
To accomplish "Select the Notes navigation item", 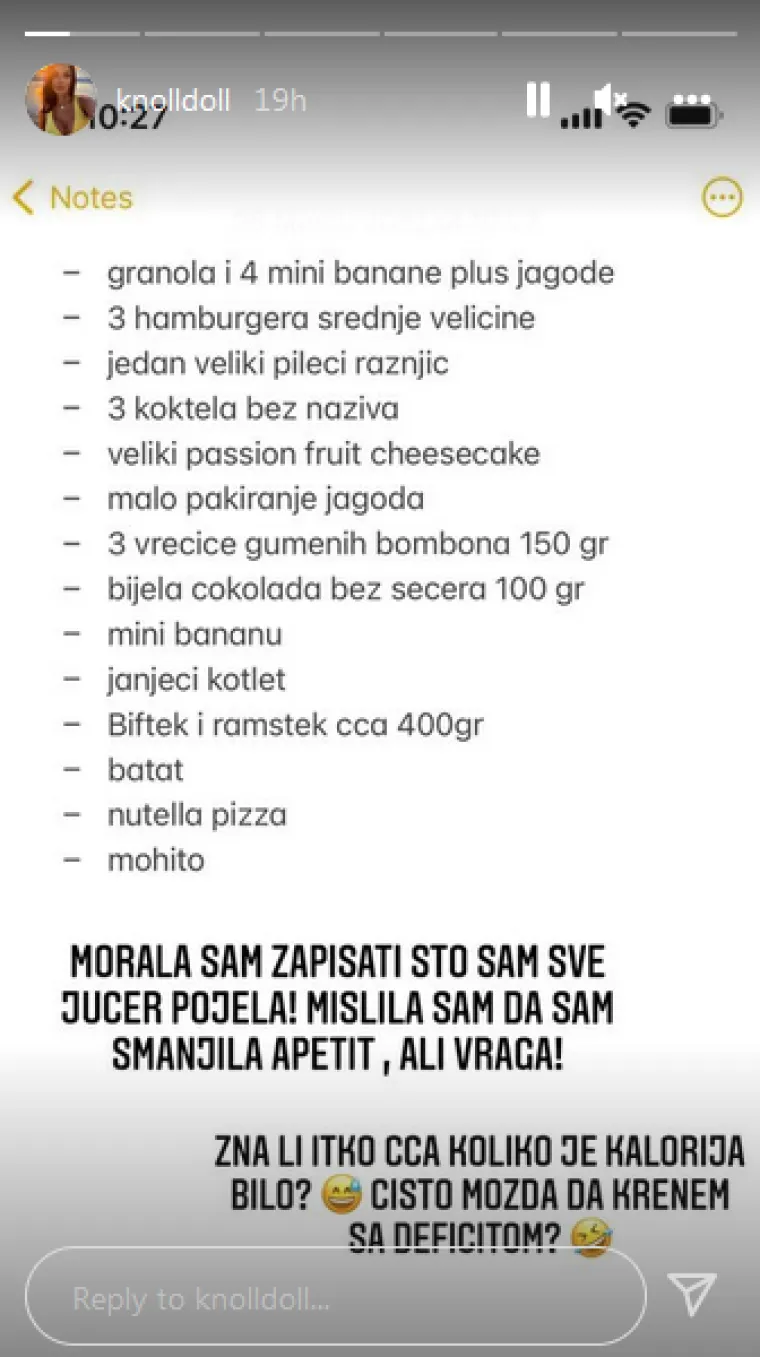I will tap(91, 197).
